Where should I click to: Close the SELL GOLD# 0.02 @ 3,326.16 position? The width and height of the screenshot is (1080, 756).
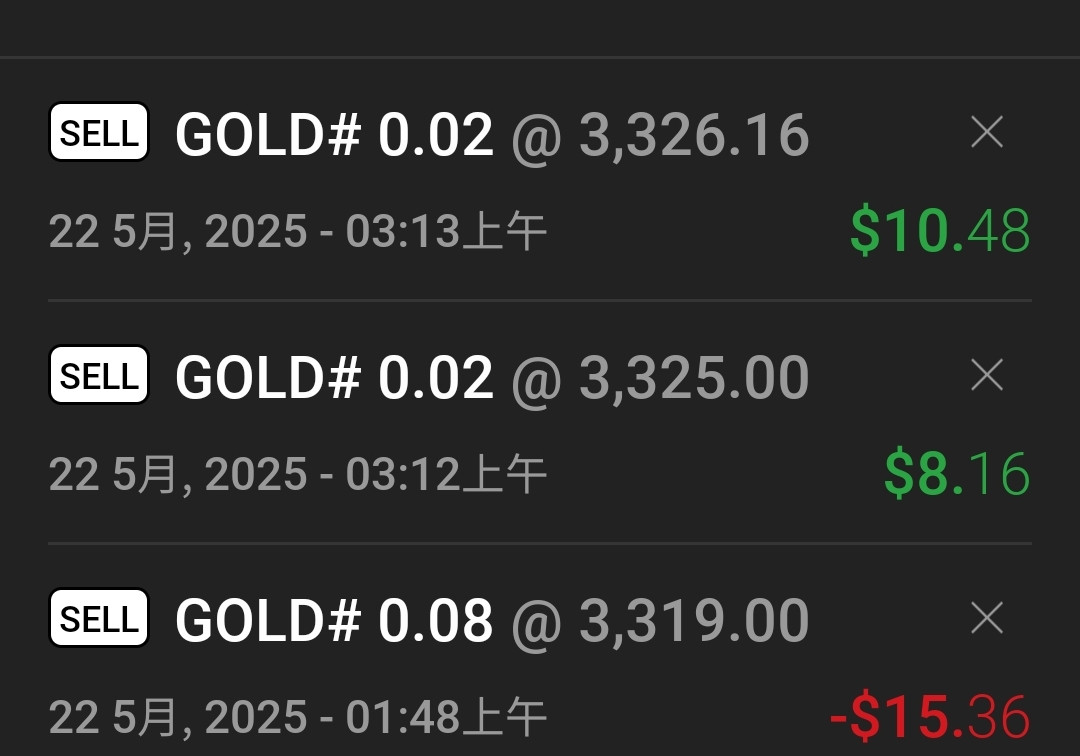click(x=987, y=132)
